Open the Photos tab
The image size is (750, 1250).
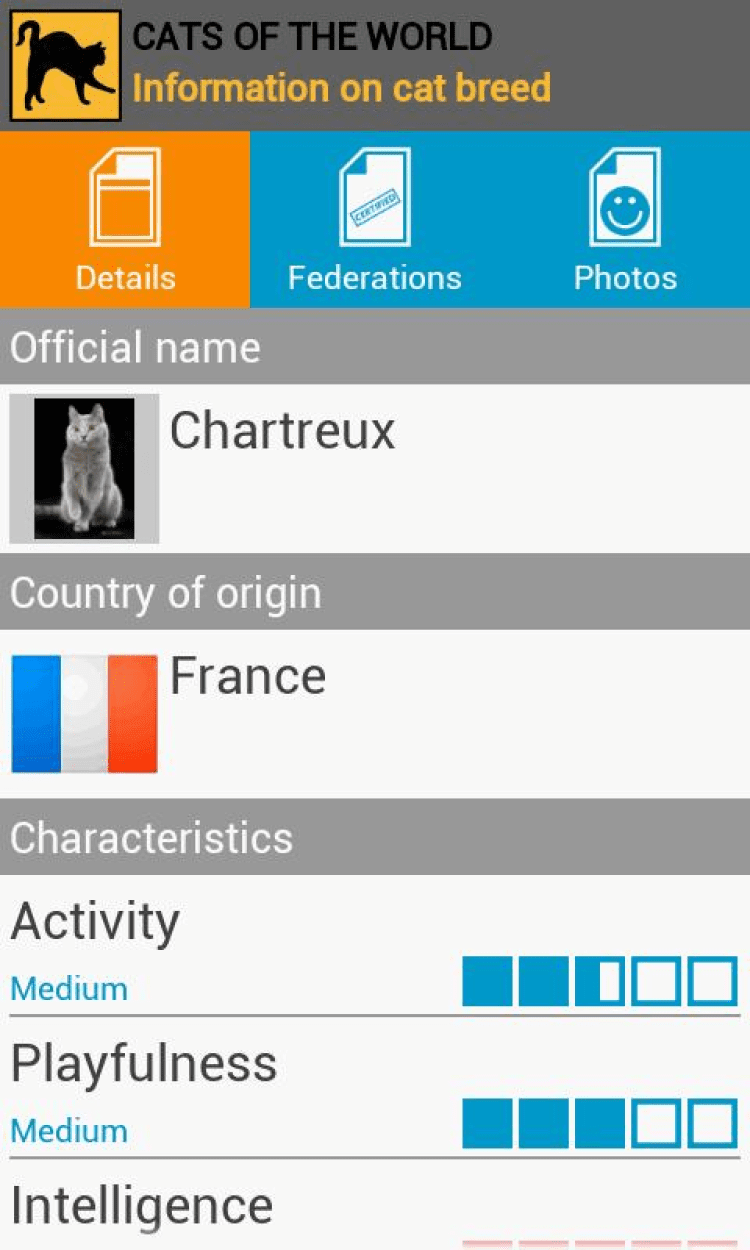[x=625, y=220]
